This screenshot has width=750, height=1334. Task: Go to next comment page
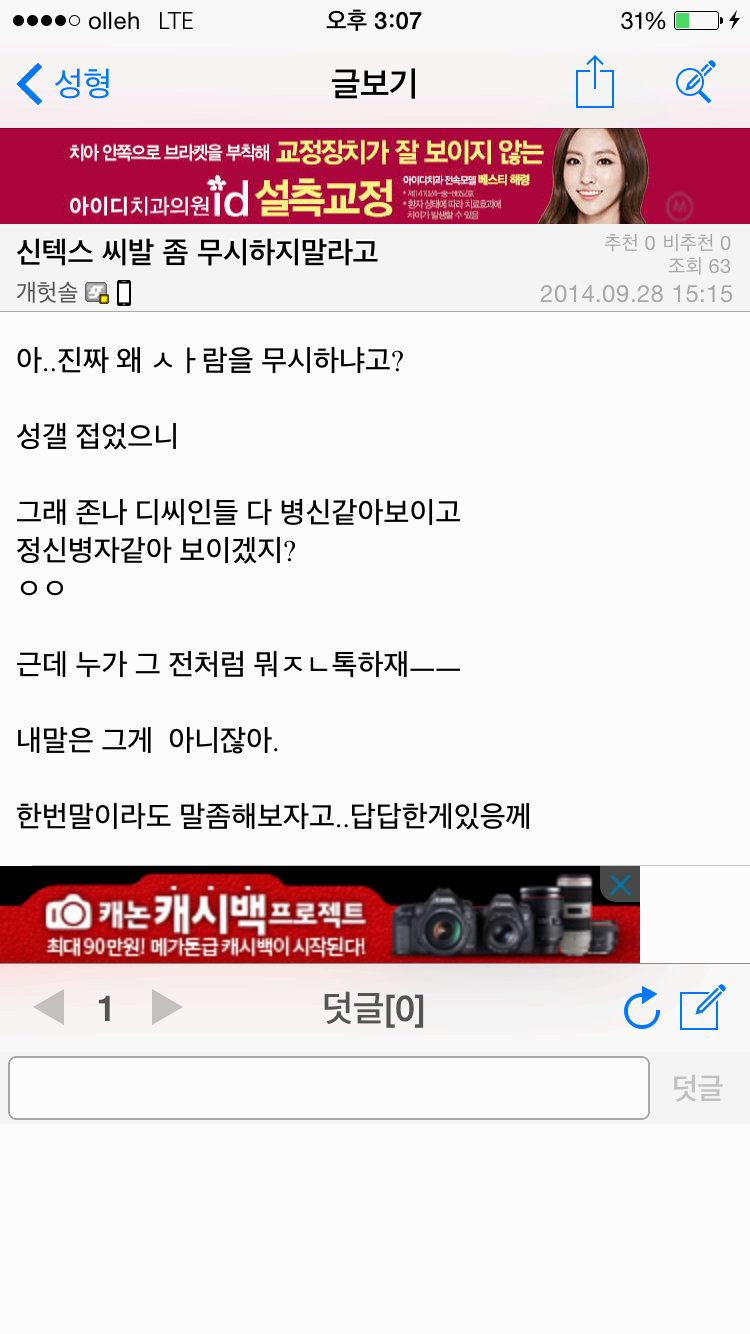(x=166, y=1008)
